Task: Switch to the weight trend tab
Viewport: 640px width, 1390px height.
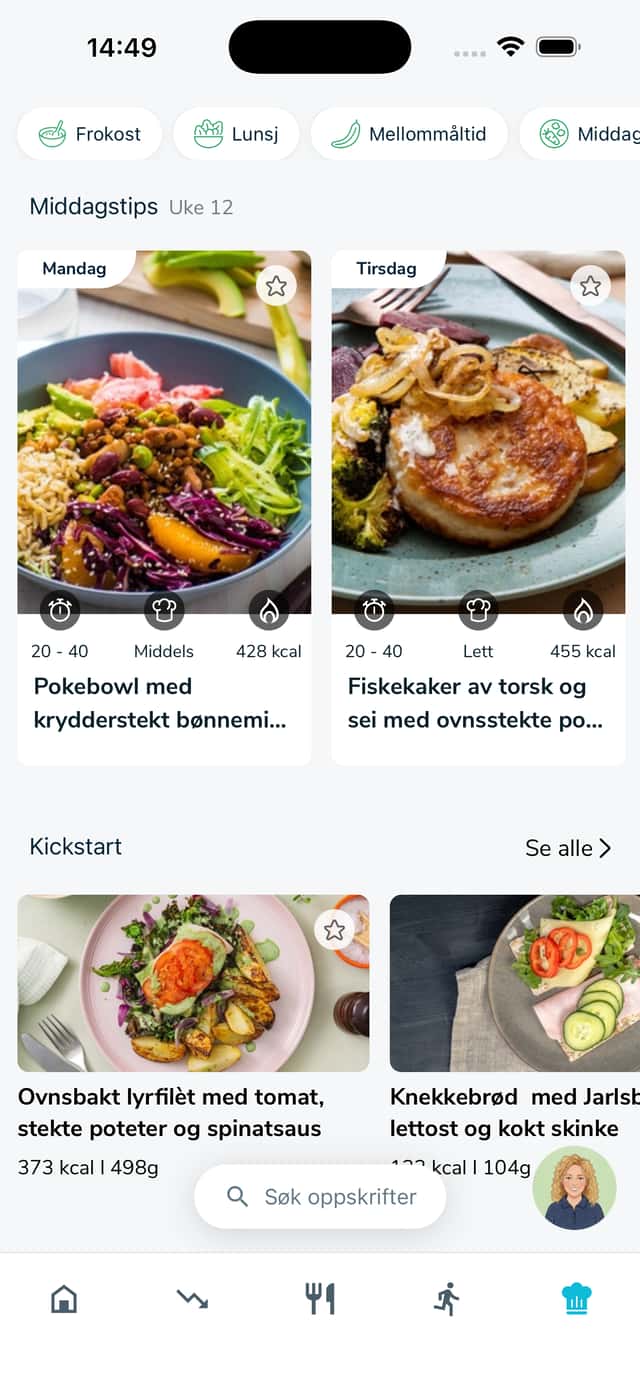Action: [x=192, y=1299]
